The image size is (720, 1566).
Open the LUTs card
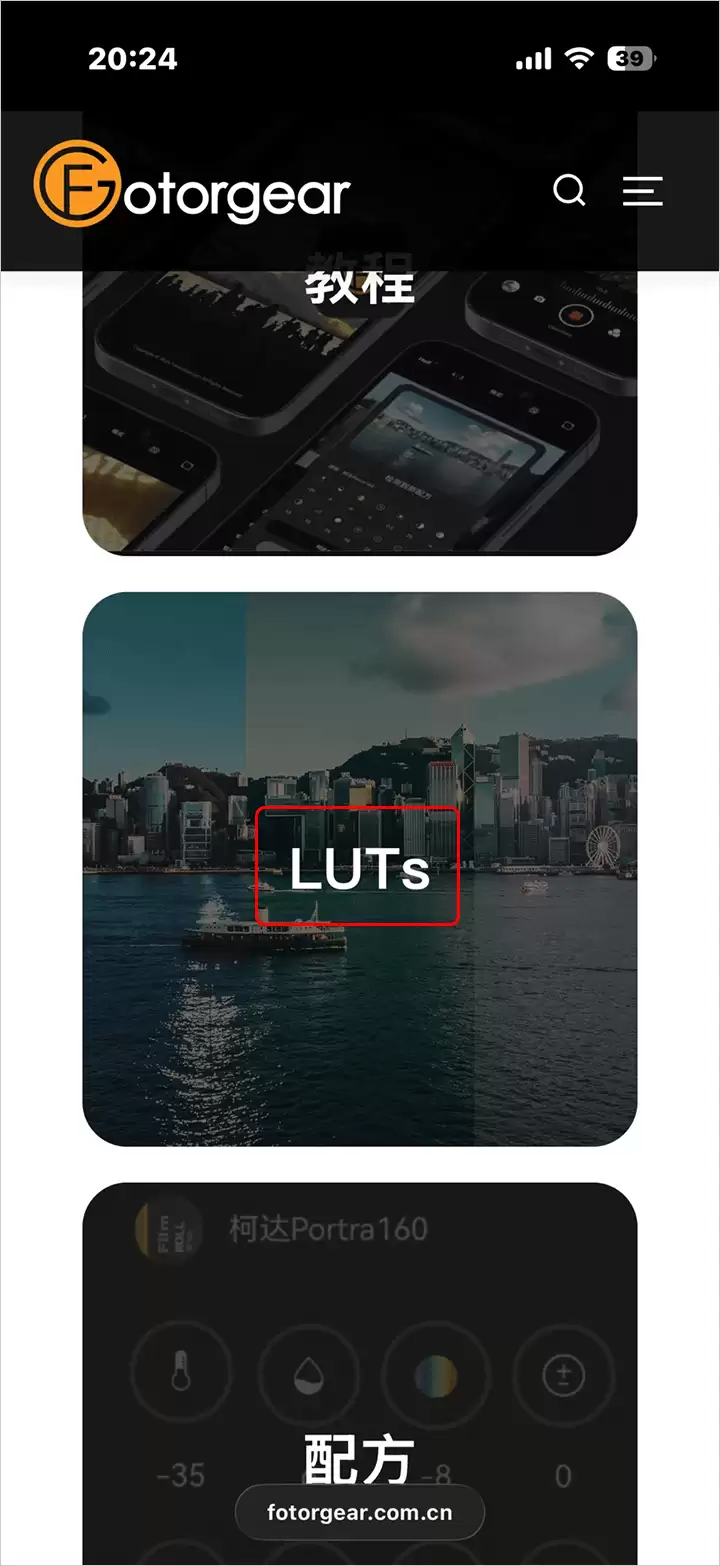coord(358,868)
